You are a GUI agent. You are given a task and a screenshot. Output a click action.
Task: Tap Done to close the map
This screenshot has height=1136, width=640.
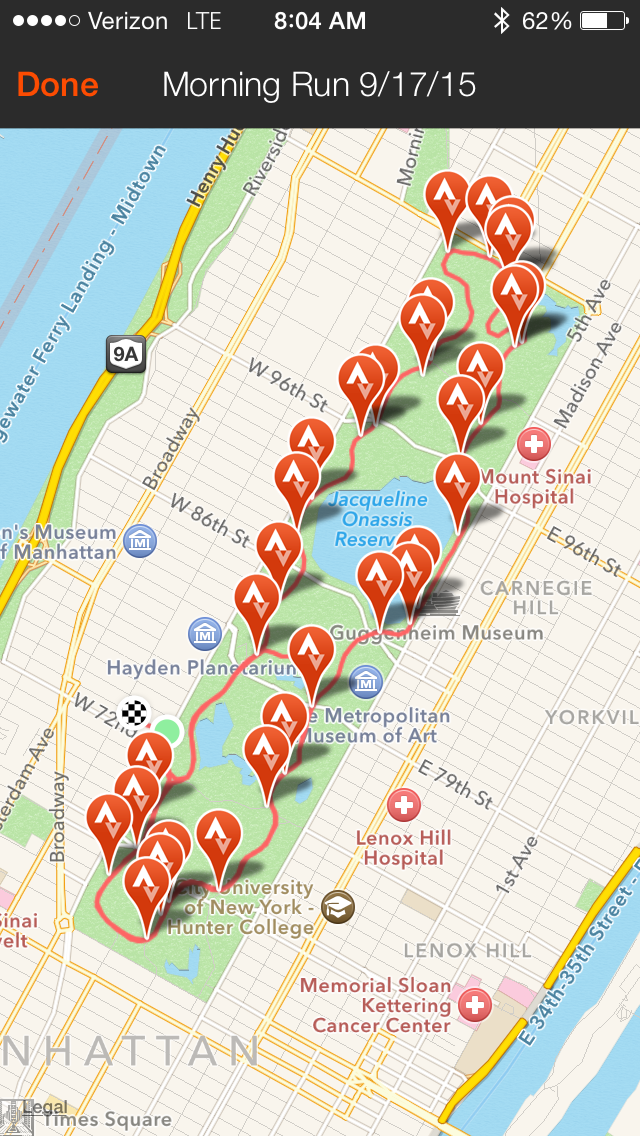[57, 85]
